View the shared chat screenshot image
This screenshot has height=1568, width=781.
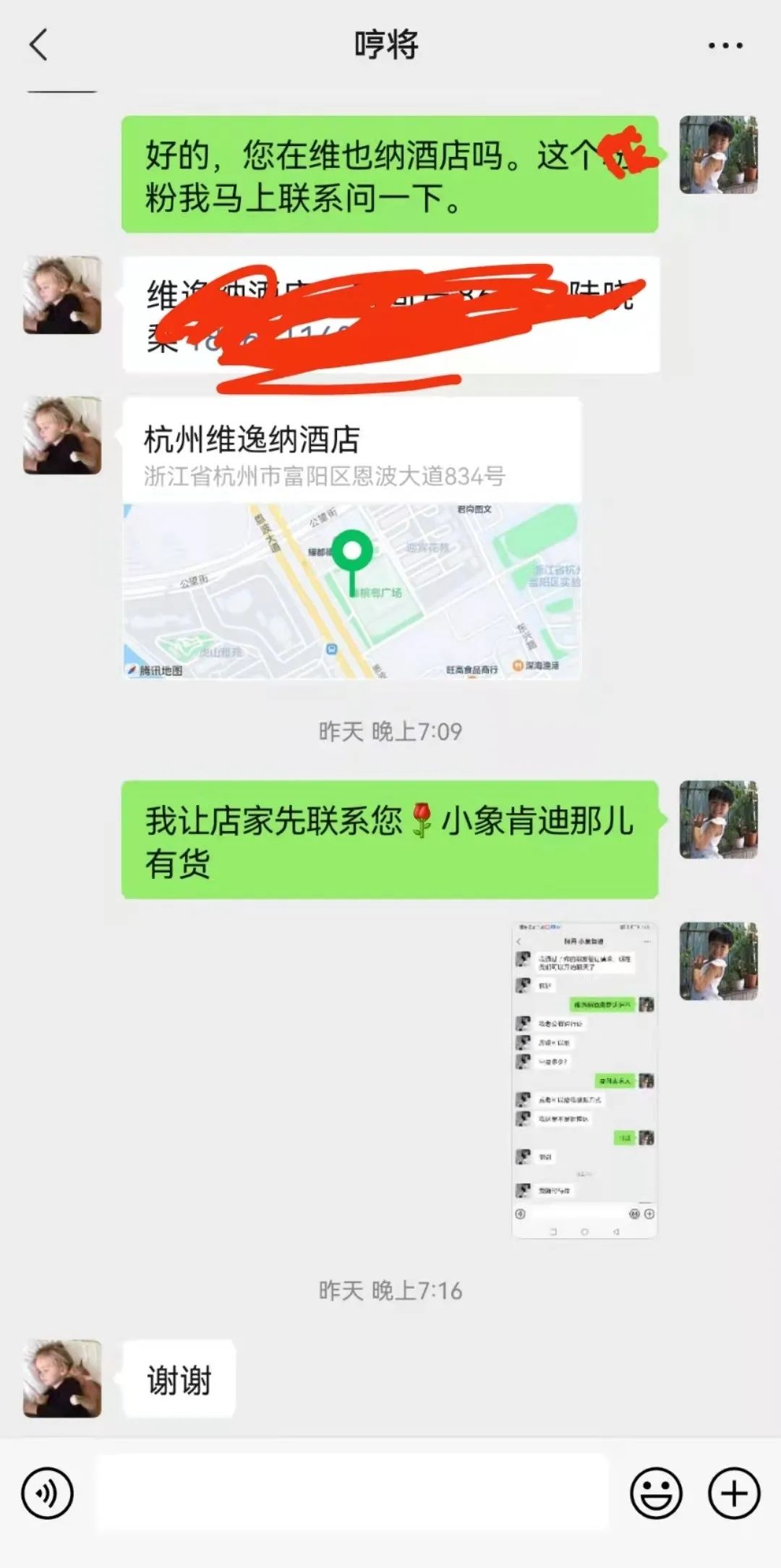tap(584, 1081)
